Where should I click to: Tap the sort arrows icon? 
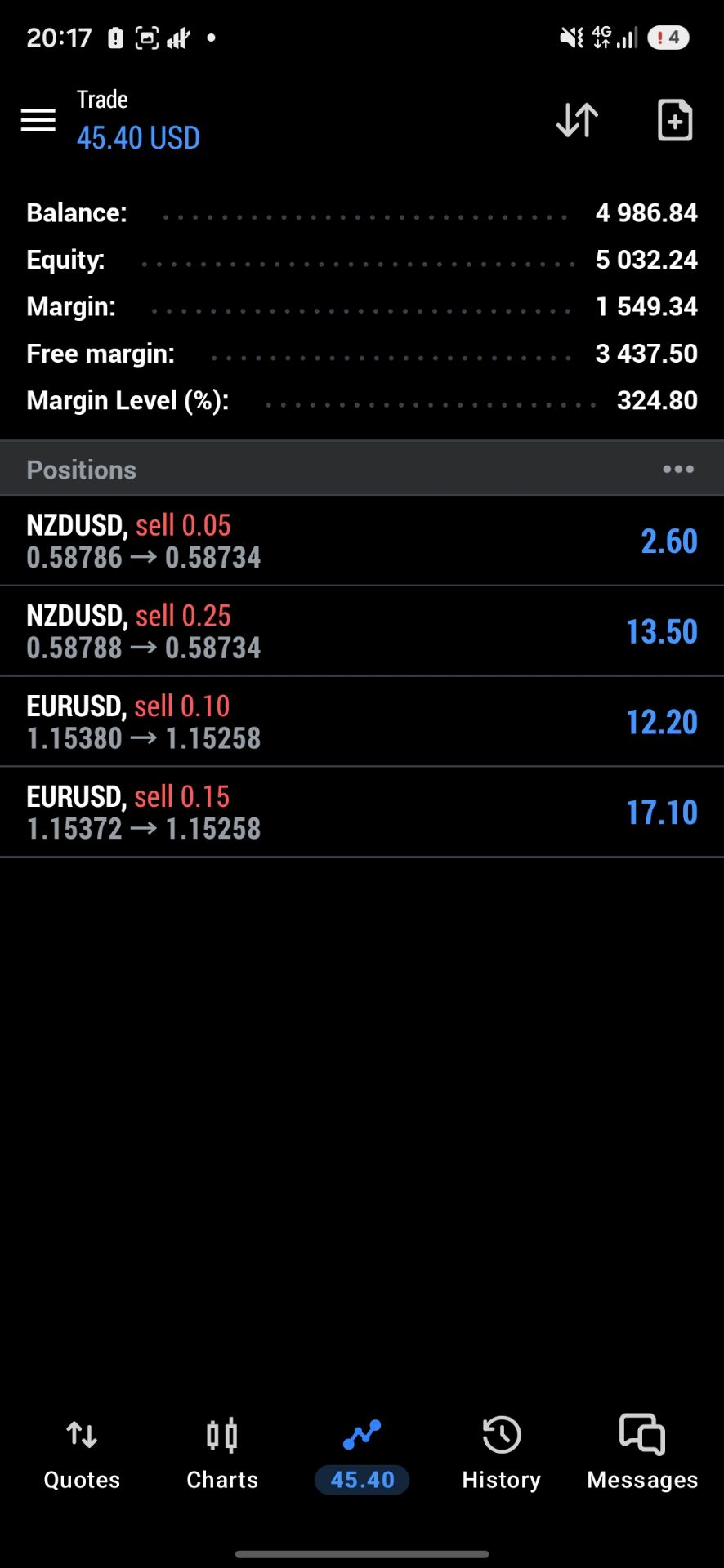[x=577, y=121]
